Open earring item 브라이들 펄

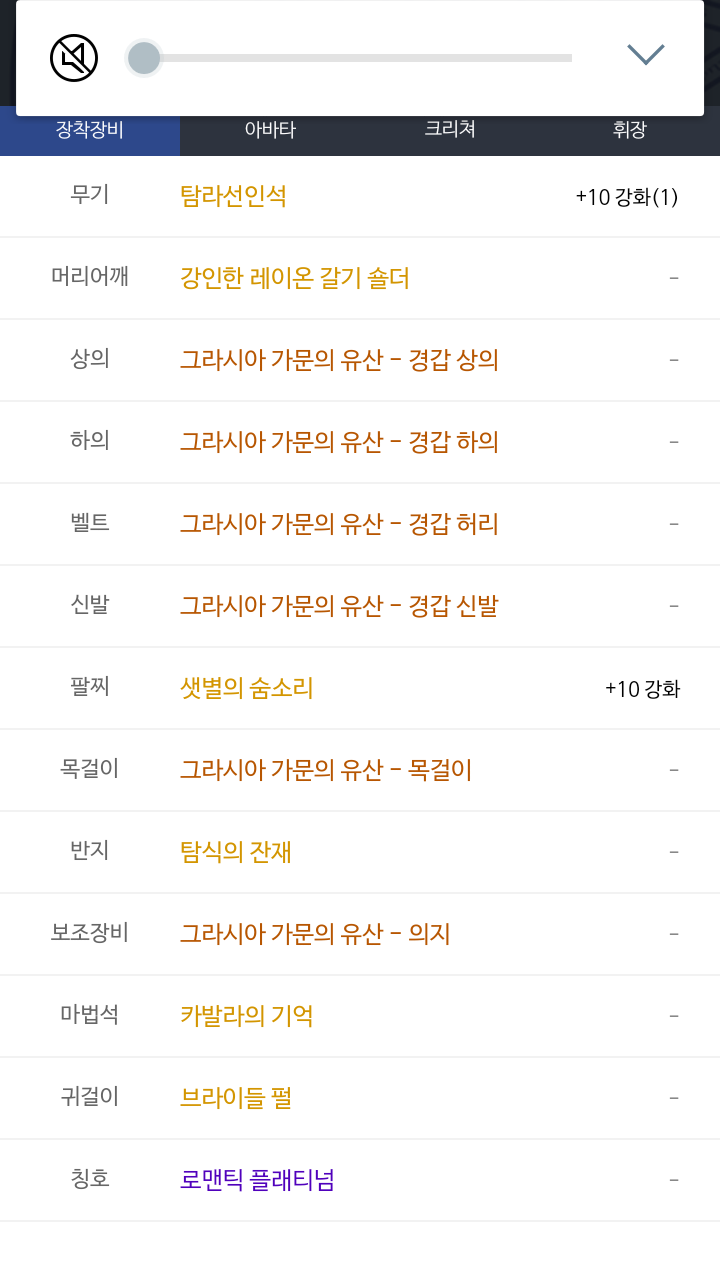pos(236,1098)
